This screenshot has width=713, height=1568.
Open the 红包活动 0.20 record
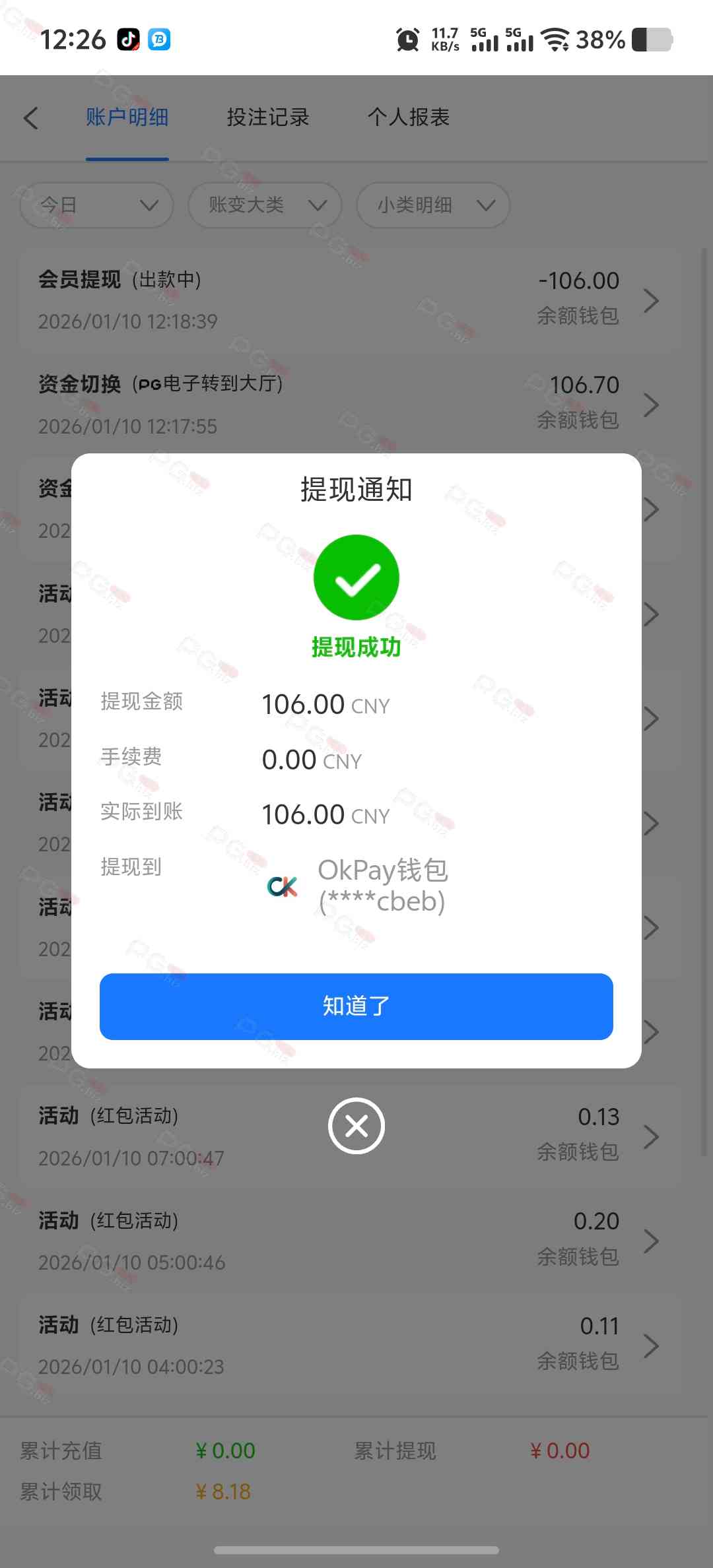[350, 1241]
